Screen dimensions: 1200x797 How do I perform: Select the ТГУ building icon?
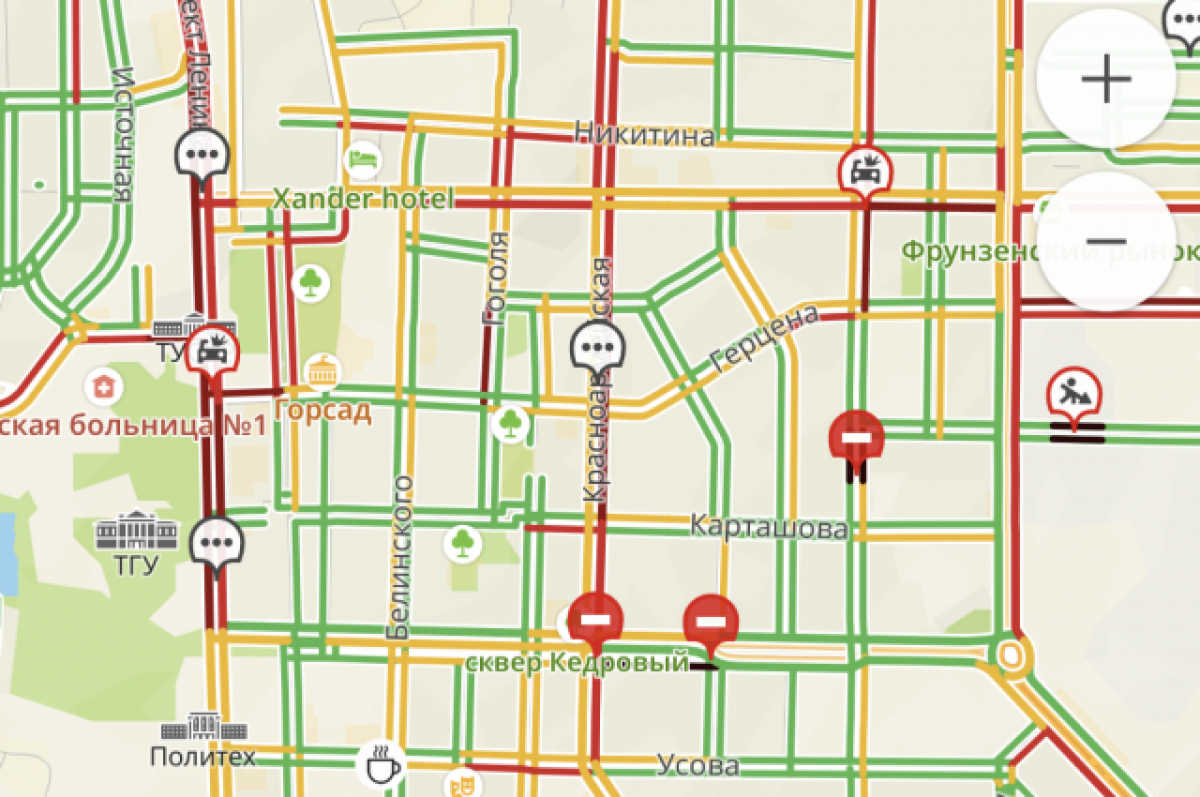136,530
